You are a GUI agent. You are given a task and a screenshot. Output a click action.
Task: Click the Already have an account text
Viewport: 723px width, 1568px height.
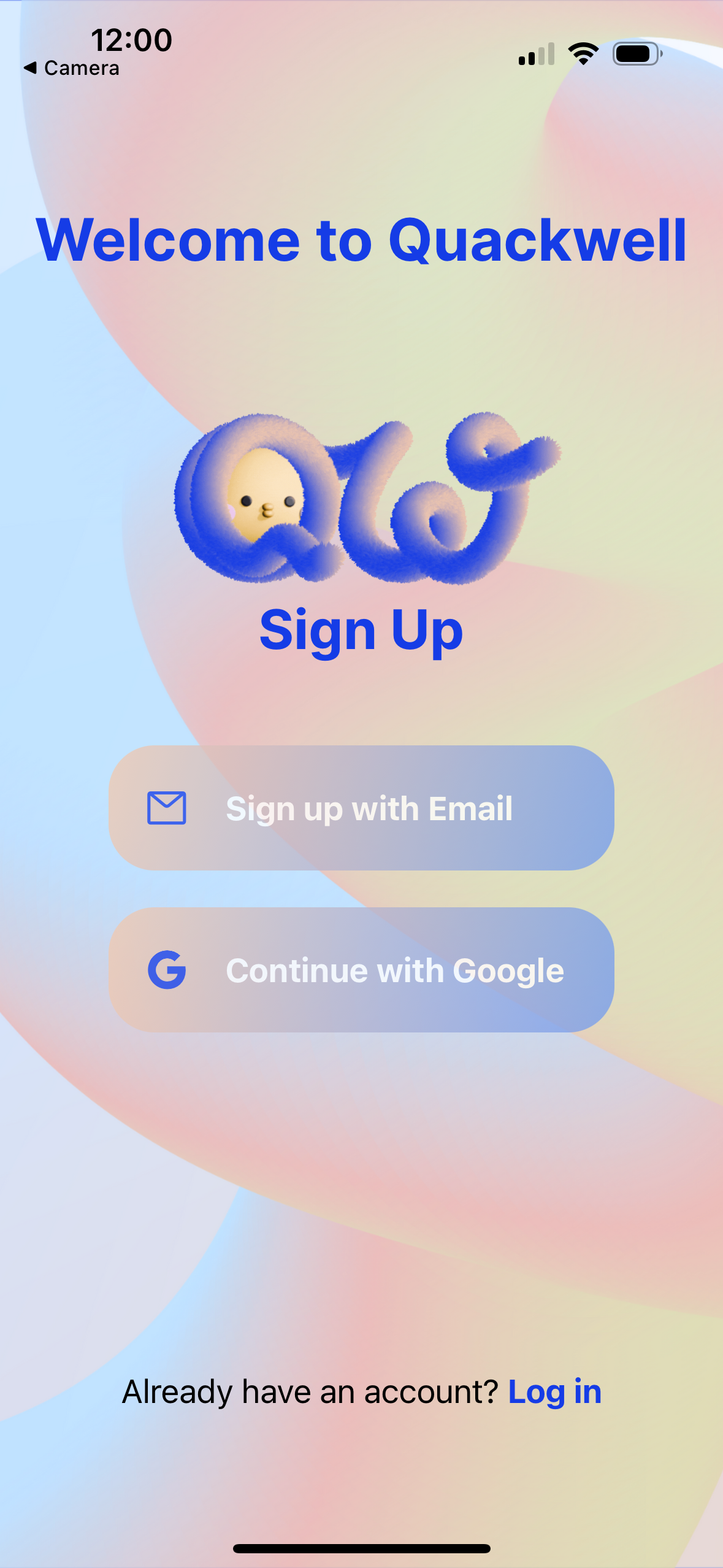click(x=310, y=1390)
